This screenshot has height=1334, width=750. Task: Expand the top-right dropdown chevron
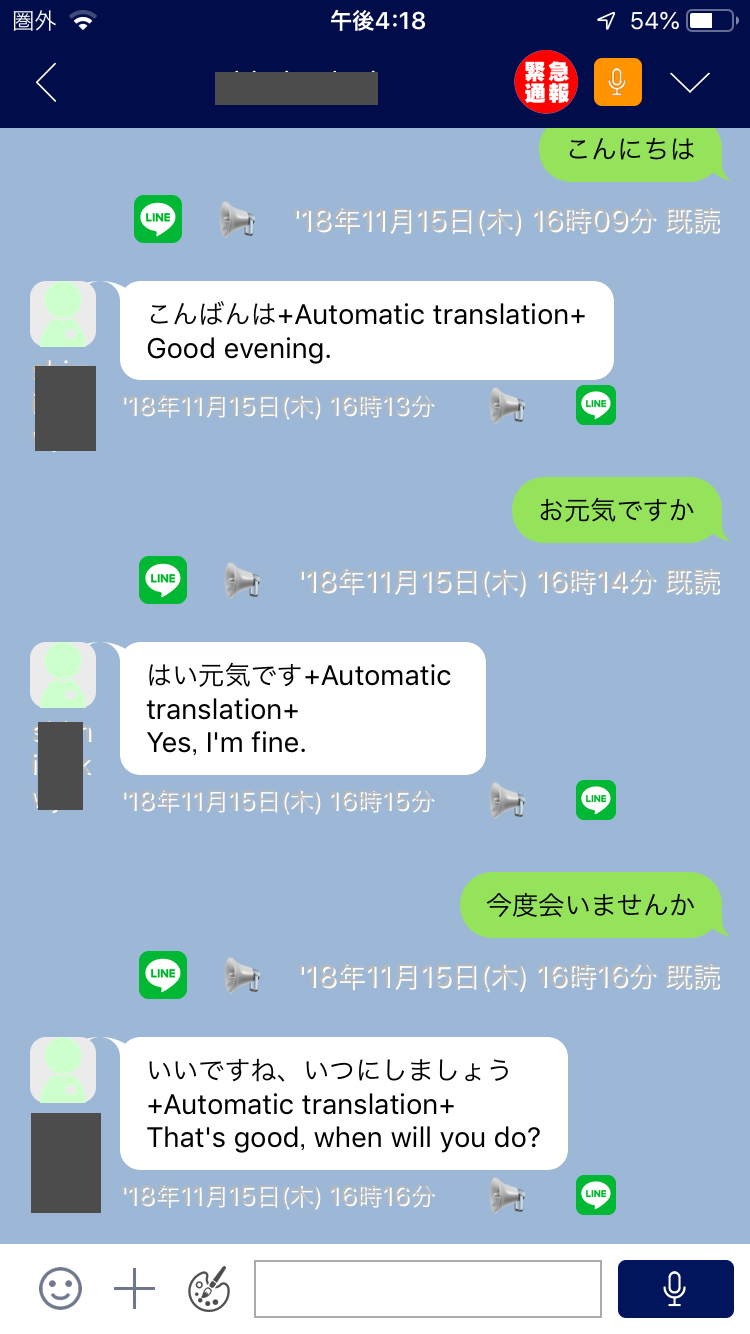pyautogui.click(x=690, y=83)
